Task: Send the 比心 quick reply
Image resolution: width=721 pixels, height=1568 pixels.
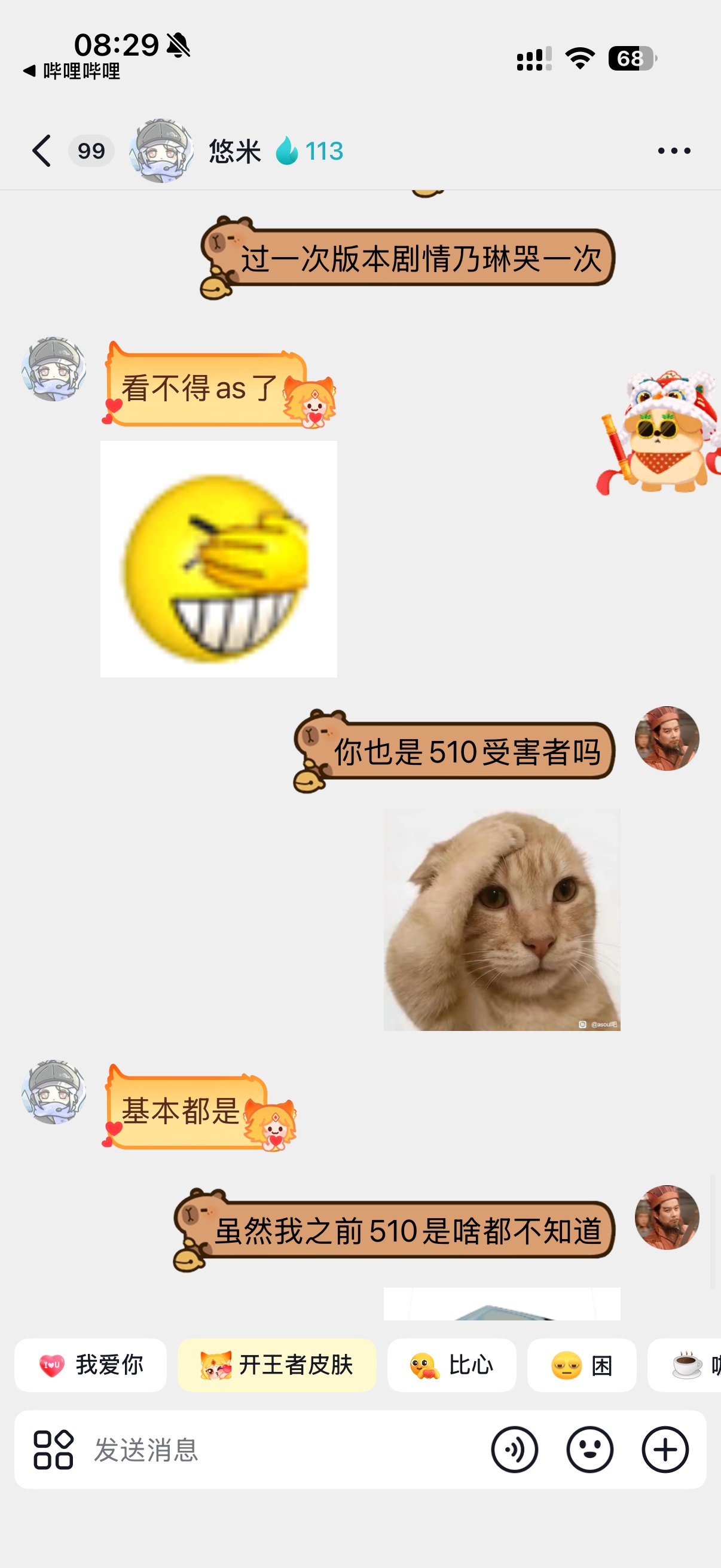Action: click(x=452, y=1365)
